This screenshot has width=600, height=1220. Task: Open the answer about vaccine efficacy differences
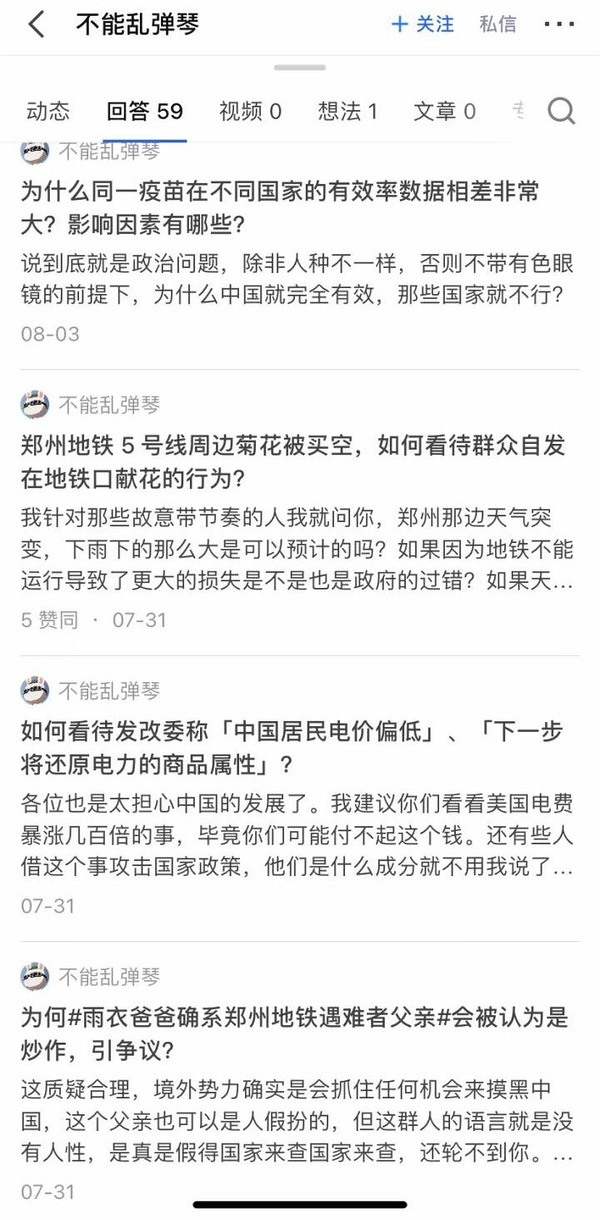click(x=280, y=206)
